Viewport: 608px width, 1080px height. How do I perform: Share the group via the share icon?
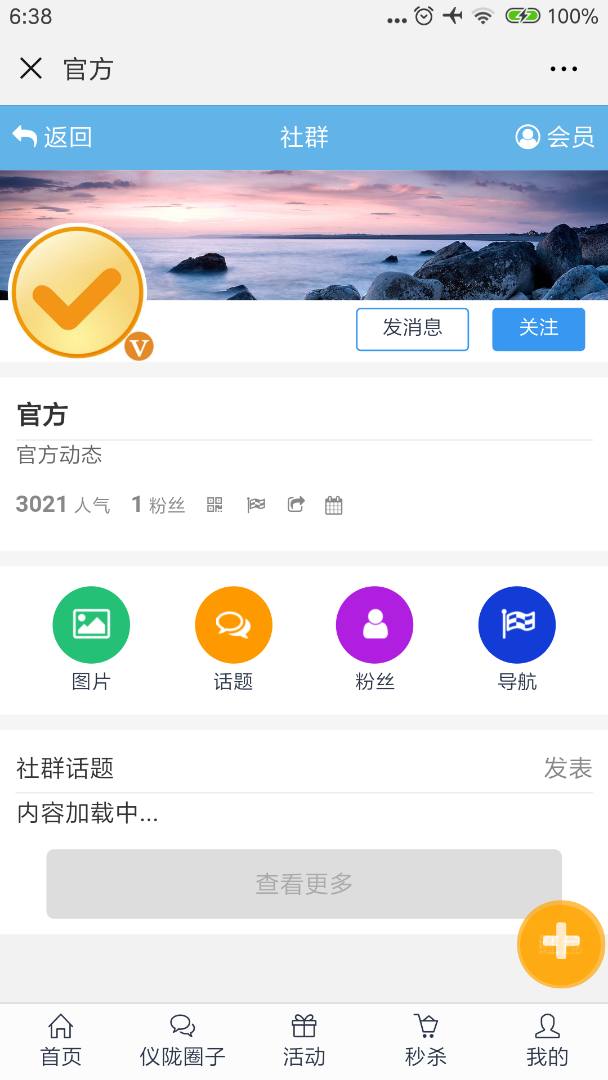pos(295,505)
